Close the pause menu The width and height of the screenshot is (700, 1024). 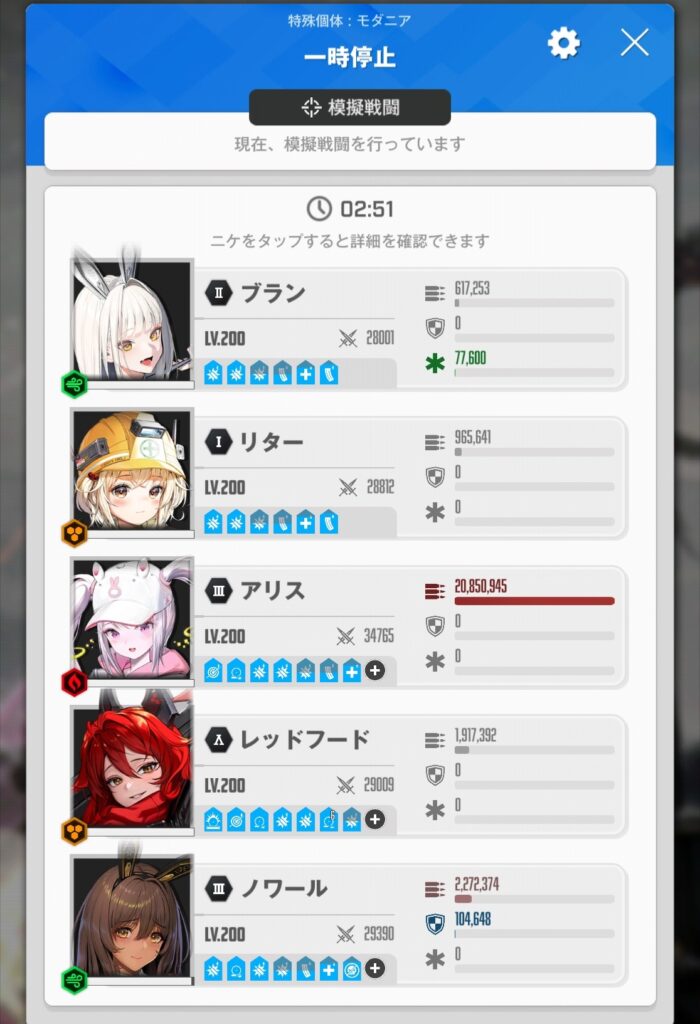click(x=634, y=42)
